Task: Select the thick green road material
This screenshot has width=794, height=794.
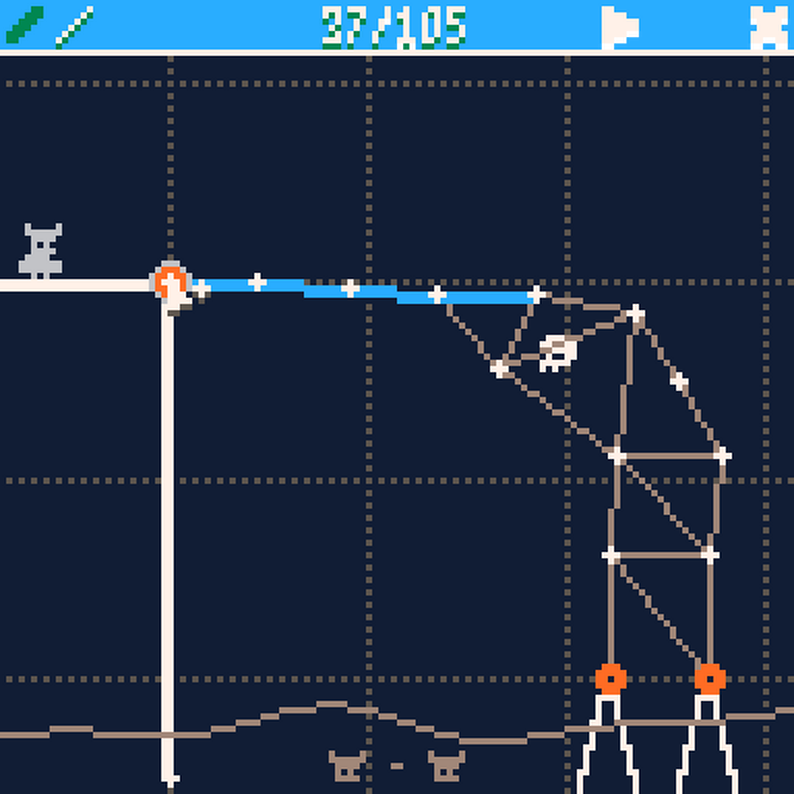Action: pos(24,24)
